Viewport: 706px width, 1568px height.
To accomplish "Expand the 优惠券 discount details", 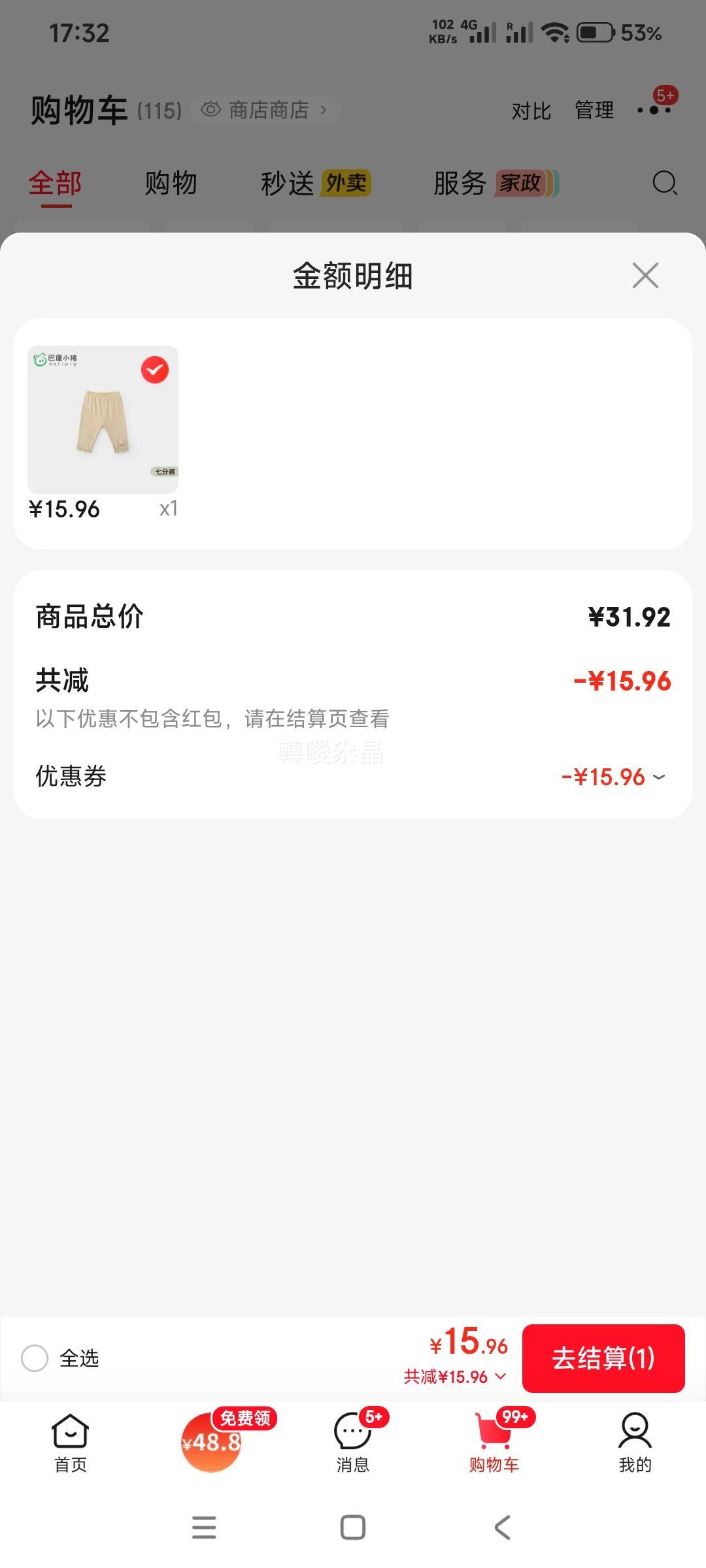I will point(658,777).
